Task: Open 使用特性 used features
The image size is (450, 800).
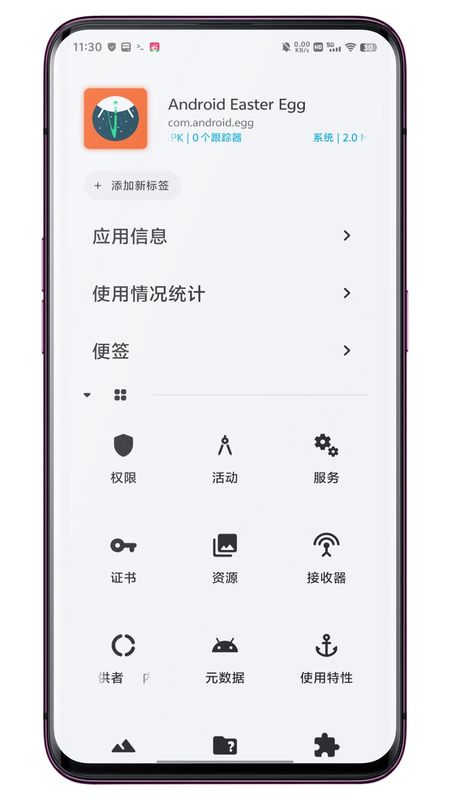Action: tap(326, 659)
